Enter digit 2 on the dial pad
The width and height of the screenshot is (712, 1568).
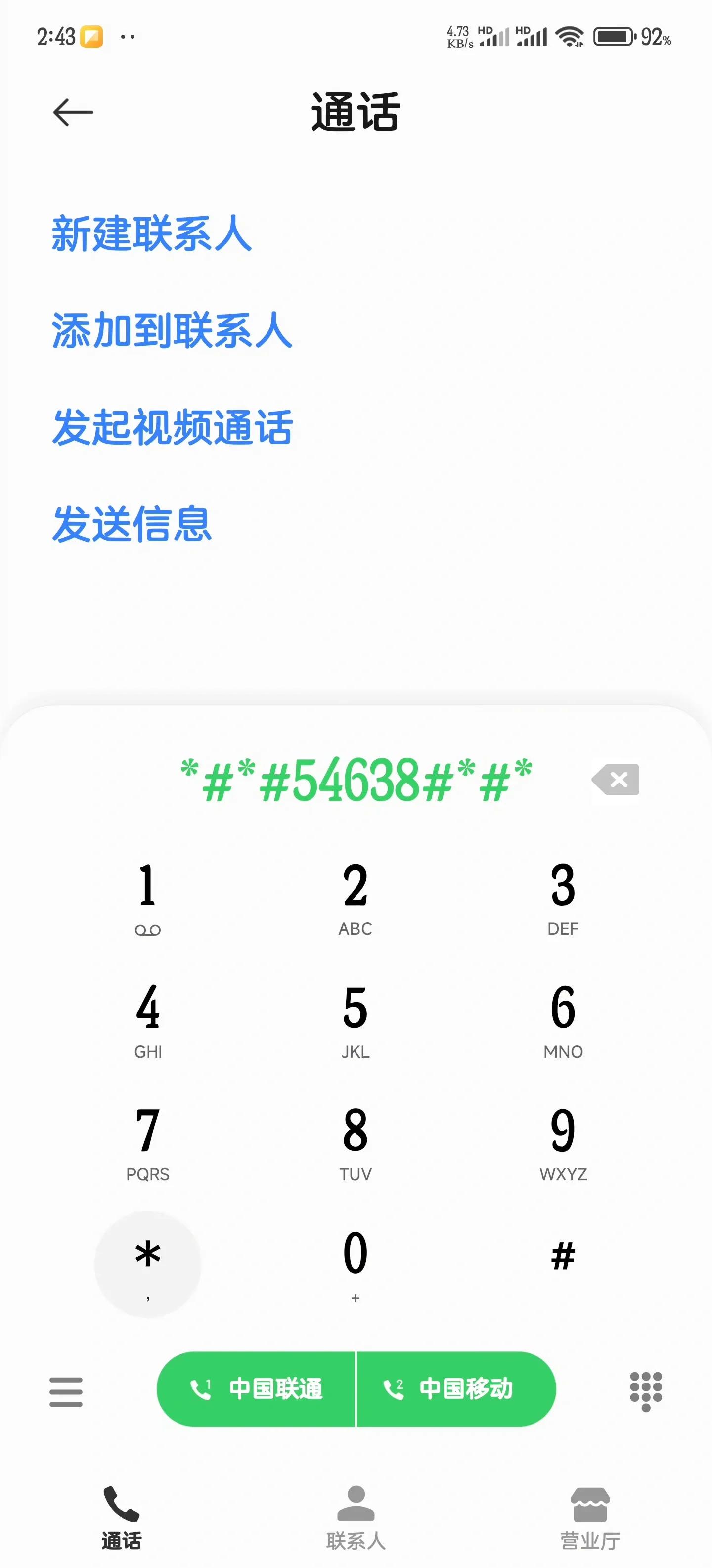pyautogui.click(x=356, y=897)
